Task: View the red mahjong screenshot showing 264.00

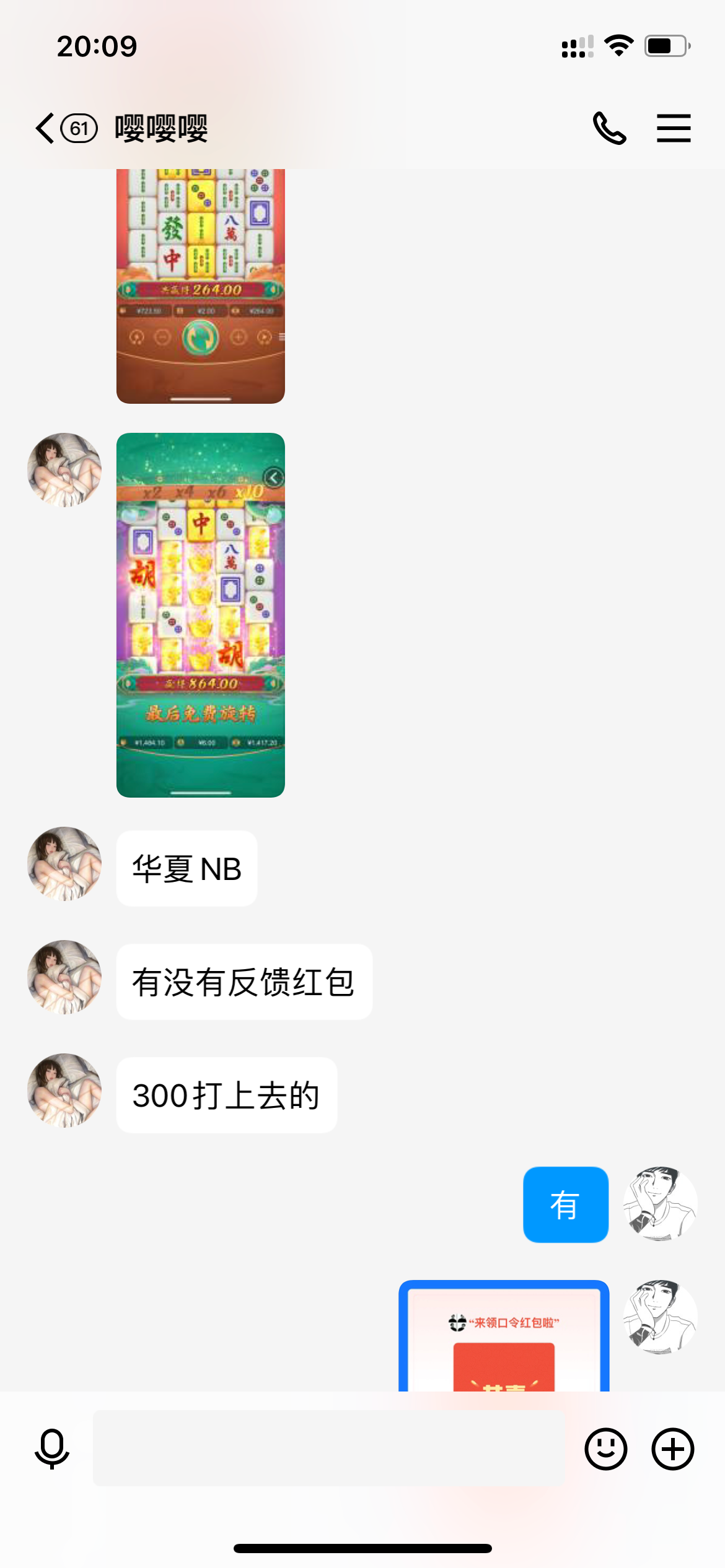Action: [201, 286]
